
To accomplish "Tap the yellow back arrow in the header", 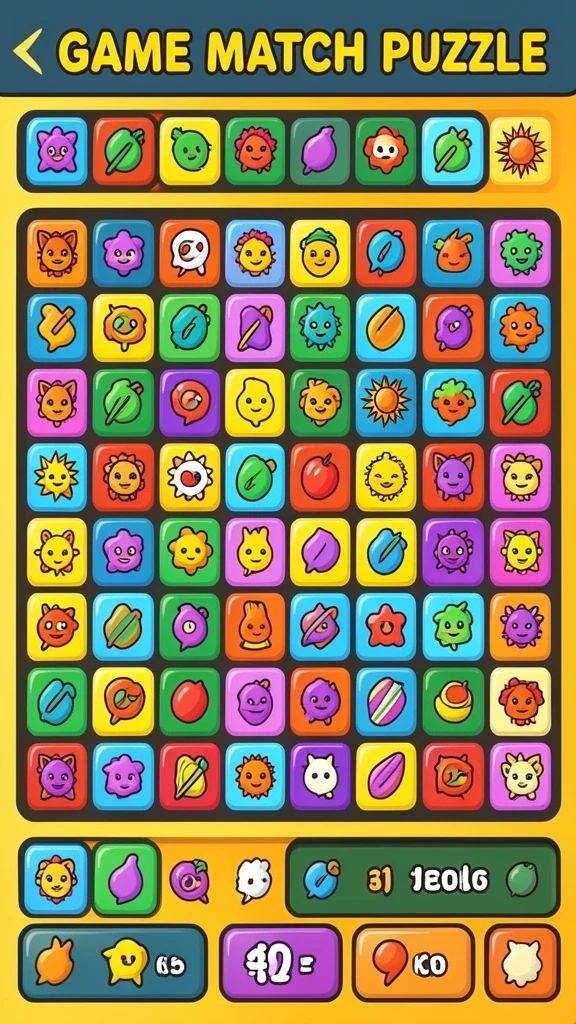I will point(28,52).
